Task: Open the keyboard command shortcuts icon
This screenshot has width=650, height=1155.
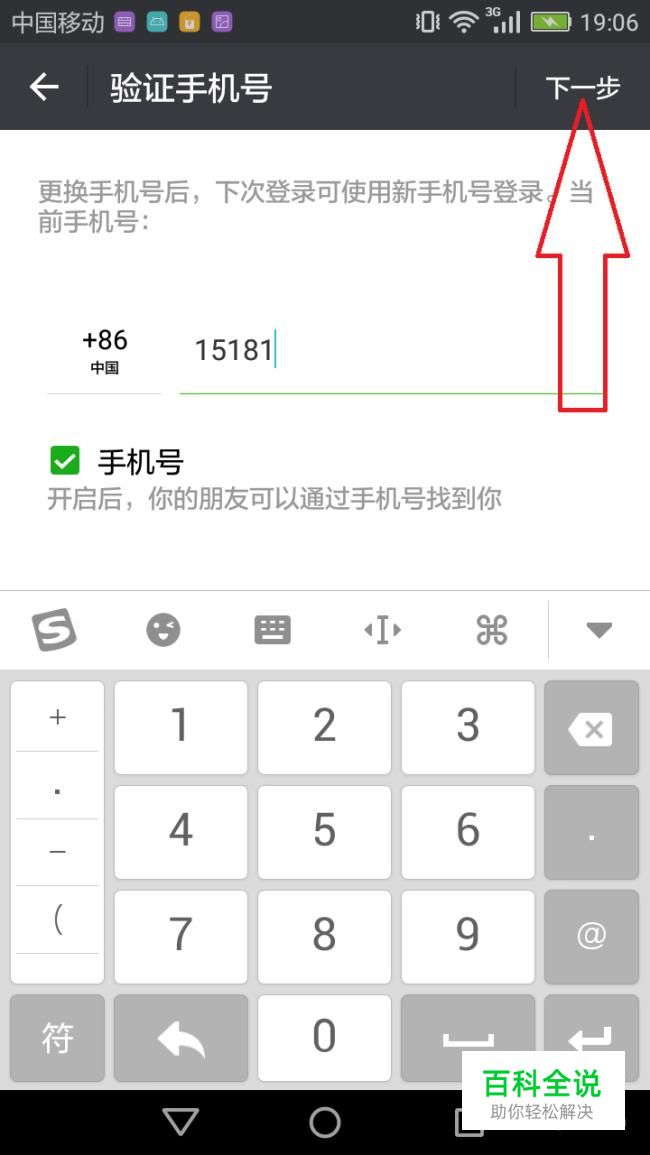Action: 491,630
